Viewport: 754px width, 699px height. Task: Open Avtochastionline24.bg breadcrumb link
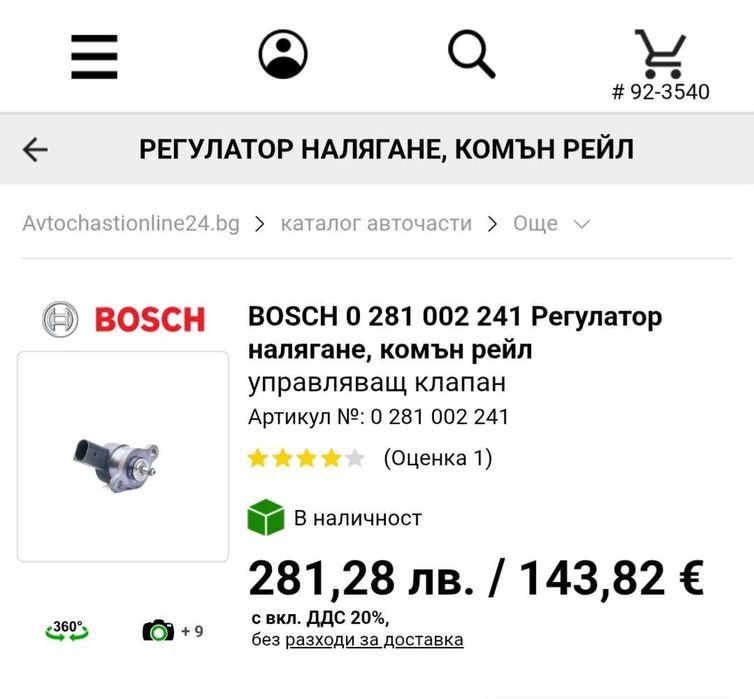click(131, 223)
